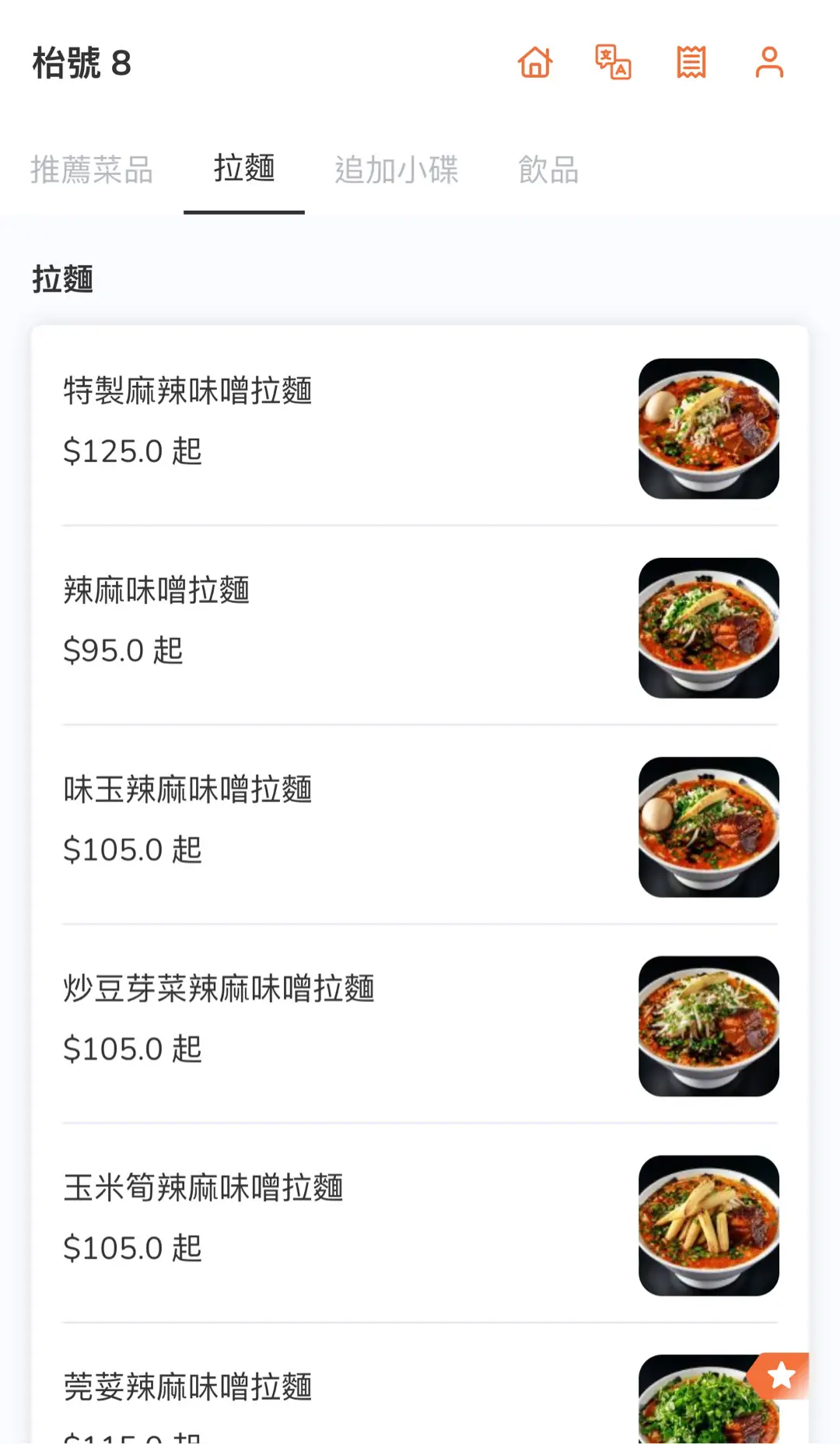Open the language translation icon
Image resolution: width=840 pixels, height=1444 pixels.
[613, 62]
